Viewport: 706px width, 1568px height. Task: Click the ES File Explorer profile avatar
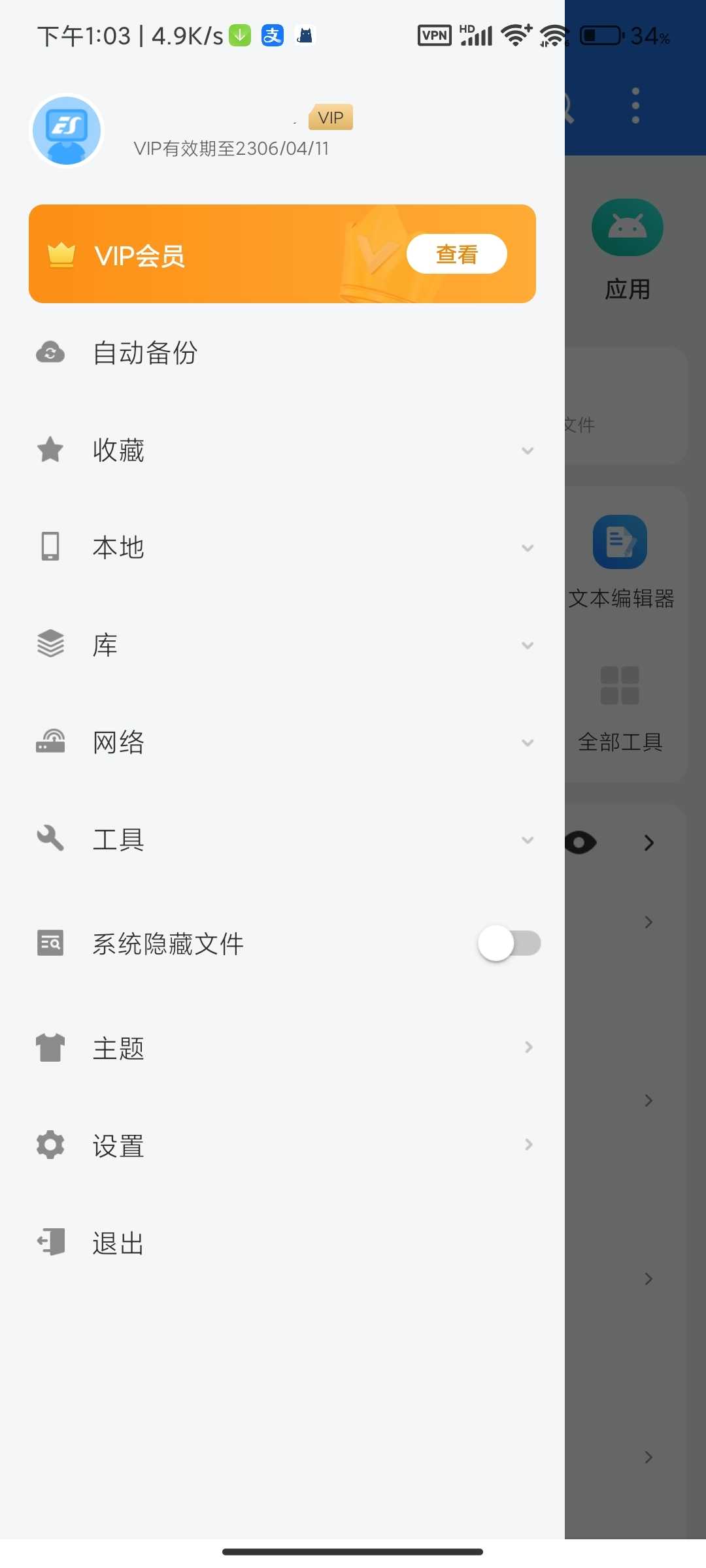click(65, 130)
